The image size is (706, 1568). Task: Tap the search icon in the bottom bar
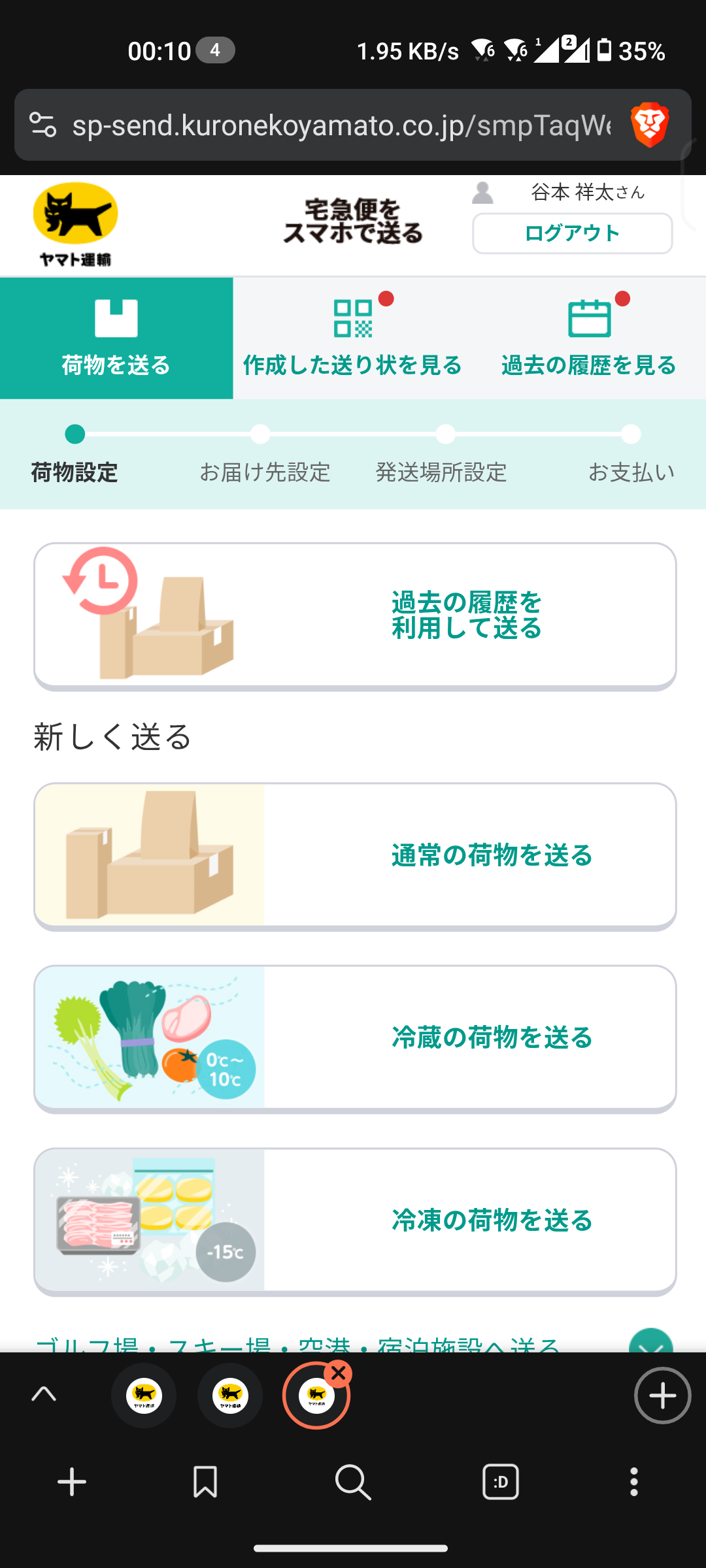pos(352,1482)
